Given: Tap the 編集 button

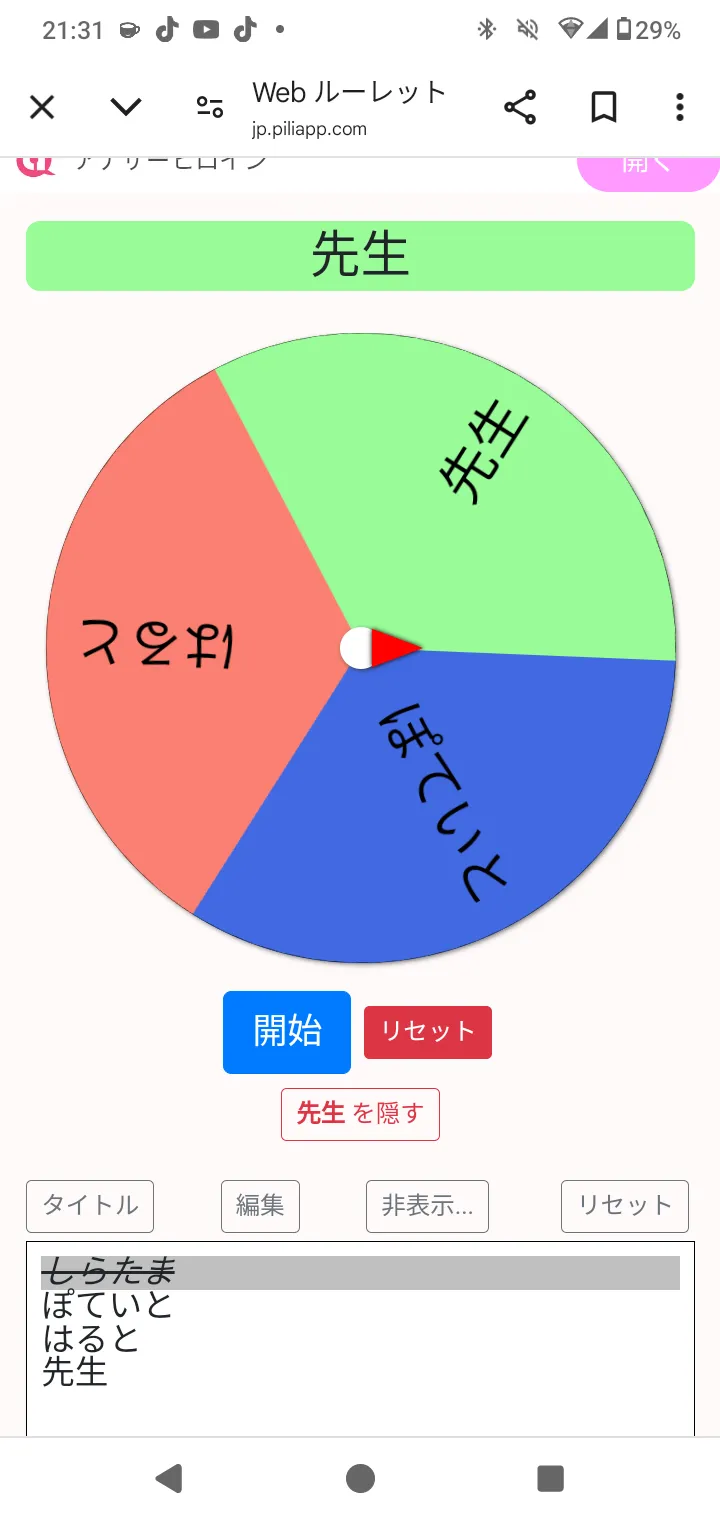Looking at the screenshot, I should (x=260, y=1206).
